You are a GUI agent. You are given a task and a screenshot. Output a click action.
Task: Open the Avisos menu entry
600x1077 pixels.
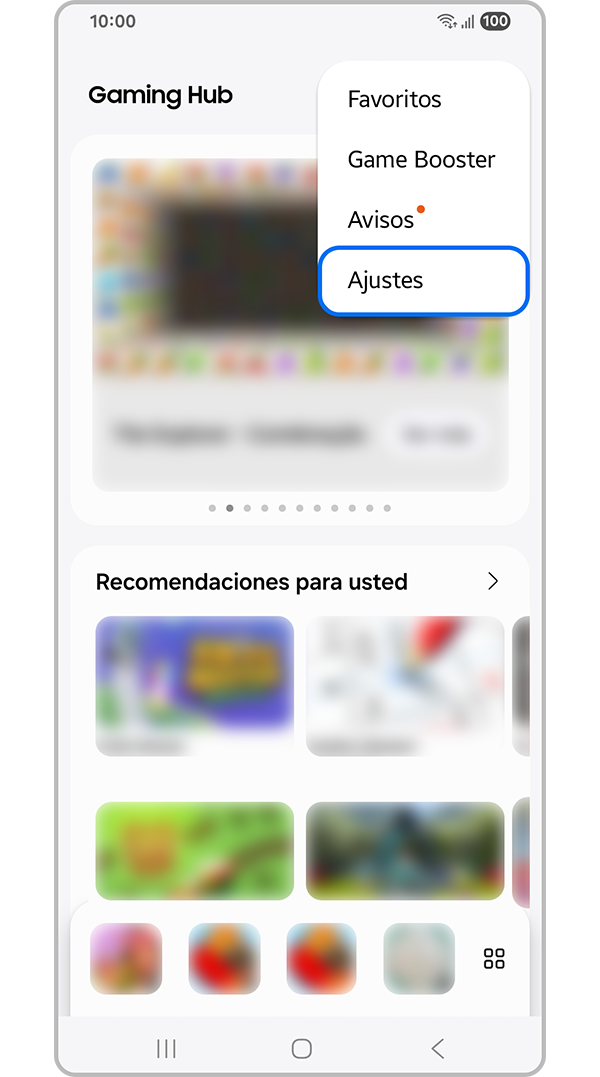pyautogui.click(x=382, y=220)
